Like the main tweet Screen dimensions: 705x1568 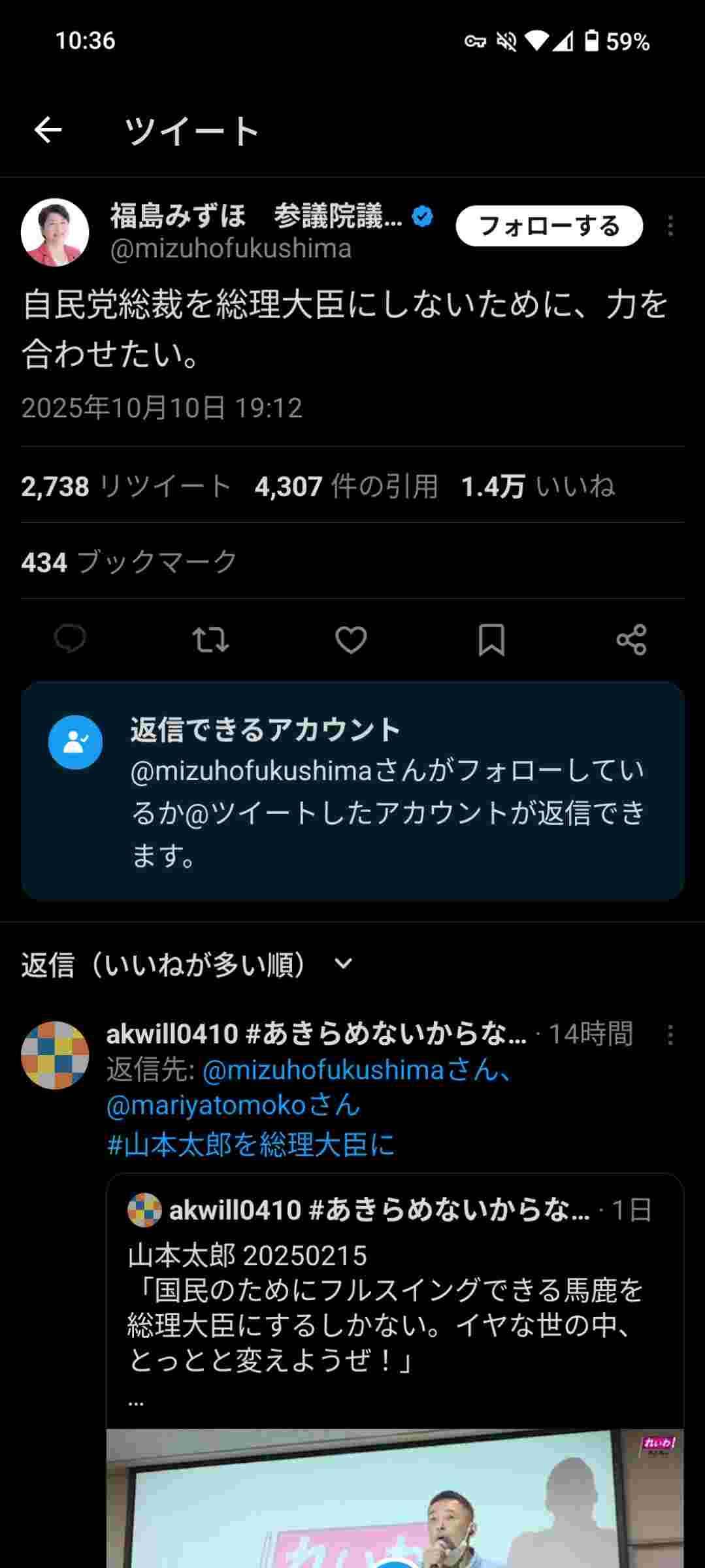351,639
